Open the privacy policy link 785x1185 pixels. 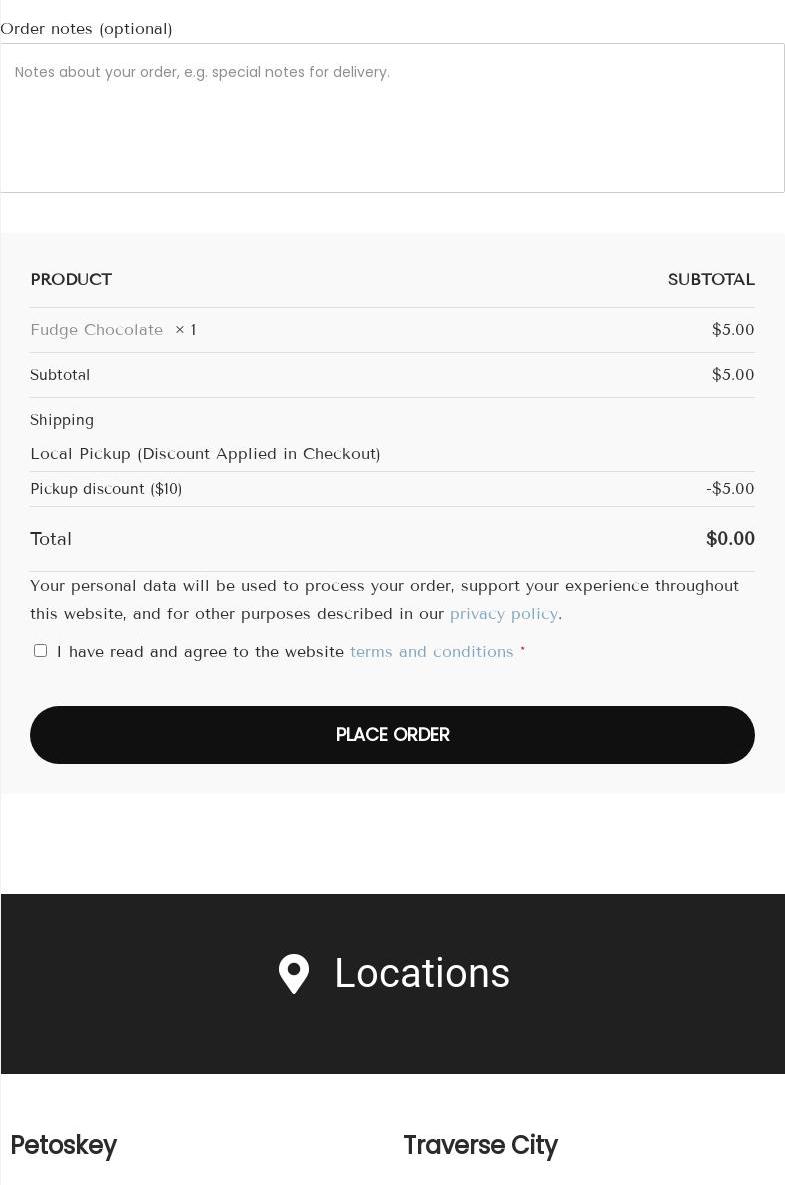point(503,614)
